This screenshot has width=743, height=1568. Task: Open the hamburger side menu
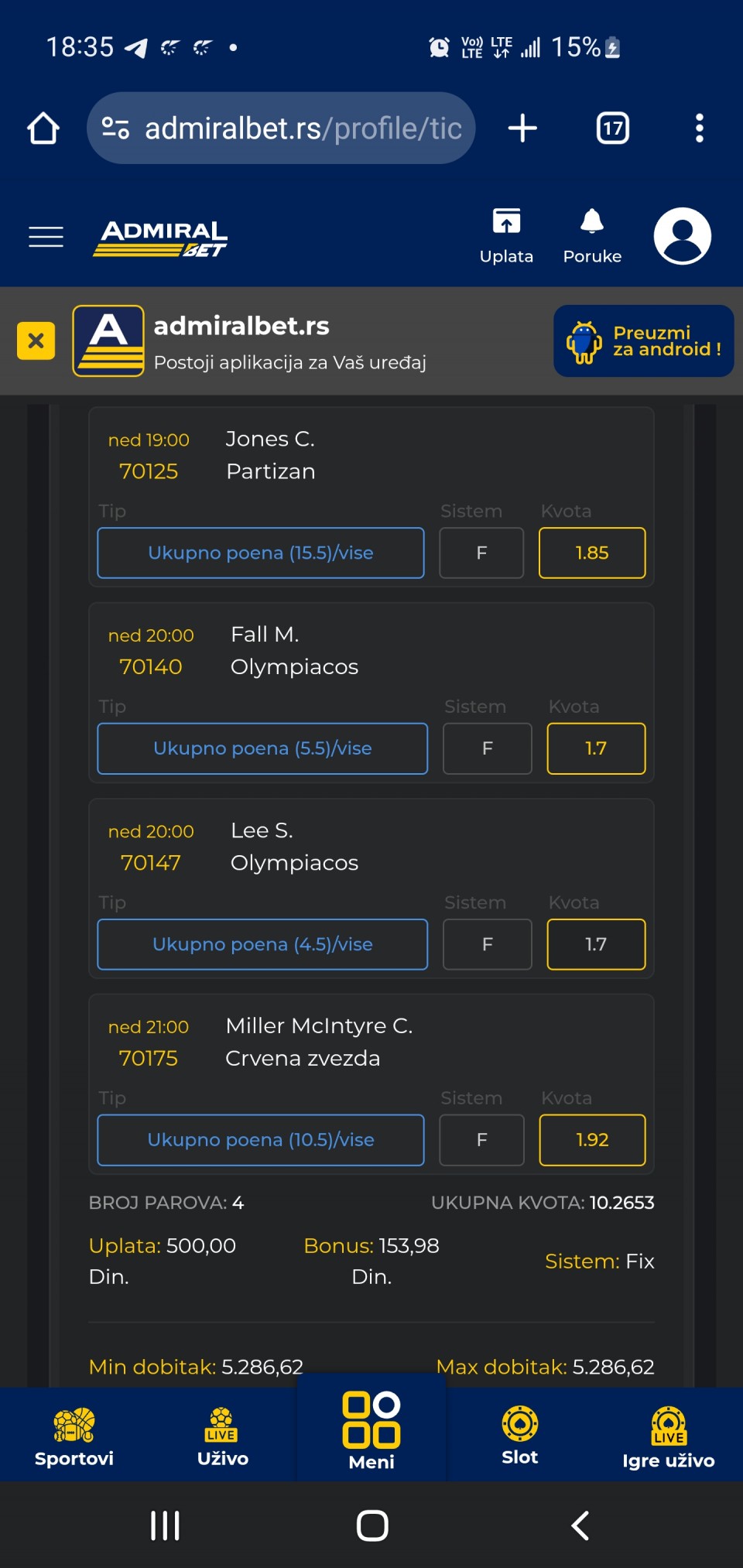pyautogui.click(x=46, y=236)
